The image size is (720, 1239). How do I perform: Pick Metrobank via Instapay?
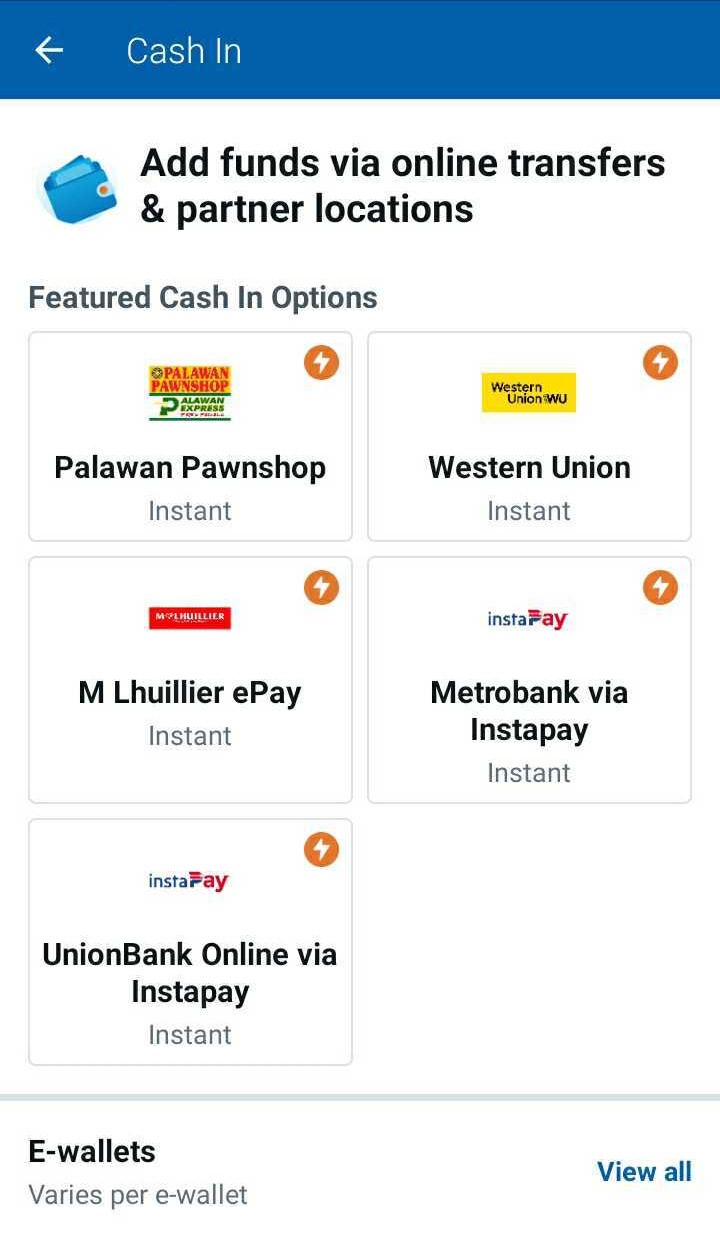[x=529, y=680]
